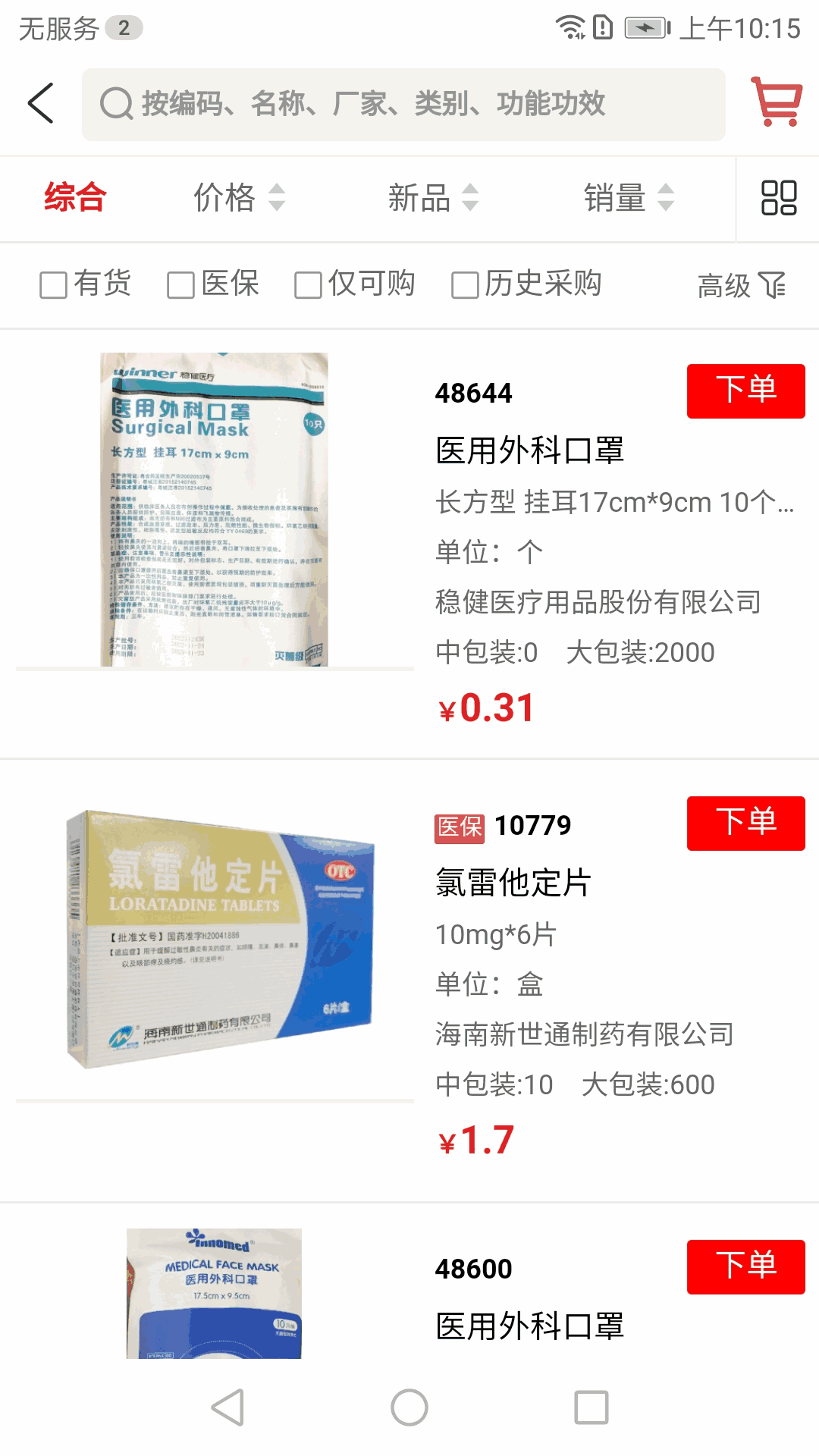Image resolution: width=819 pixels, height=1456 pixels.
Task: Open the shopping cart
Action: (777, 102)
